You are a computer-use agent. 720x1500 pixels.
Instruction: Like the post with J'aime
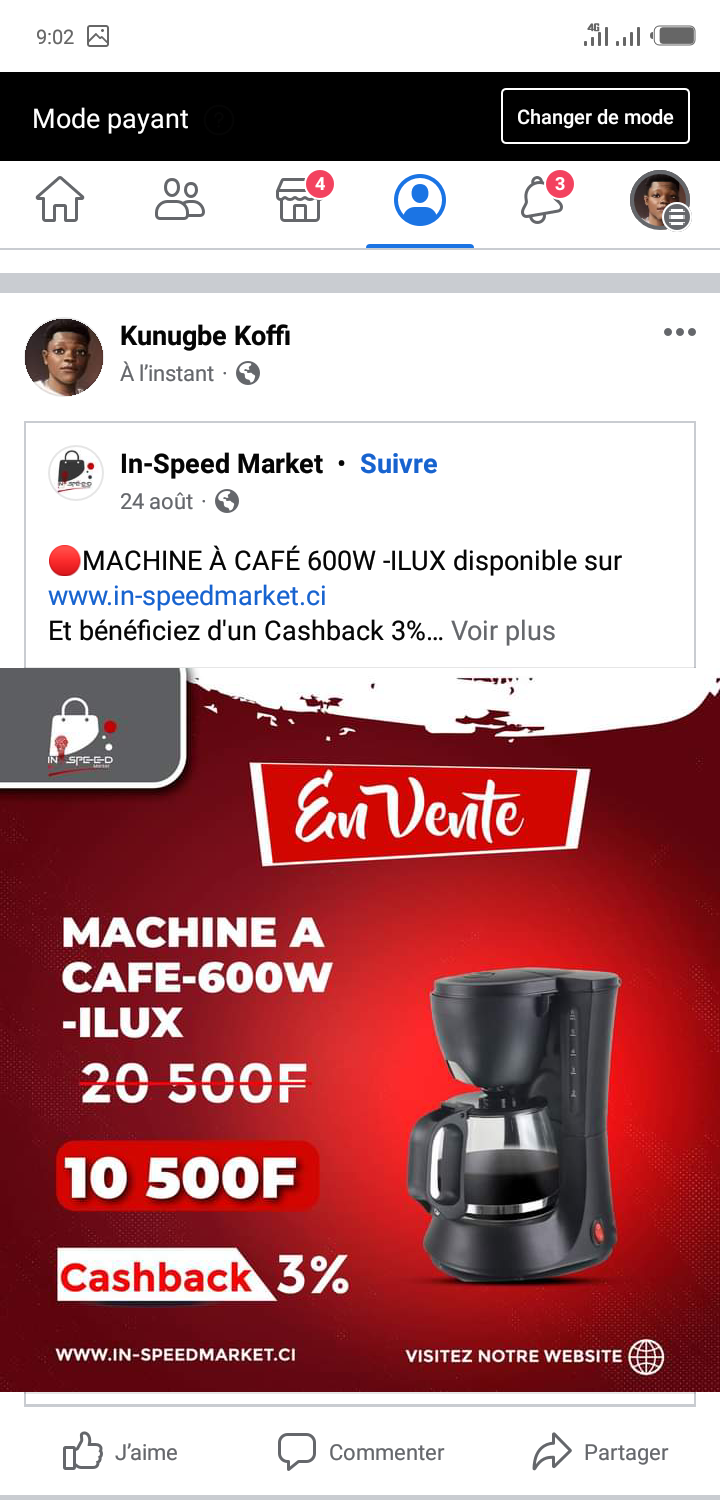(x=120, y=1452)
